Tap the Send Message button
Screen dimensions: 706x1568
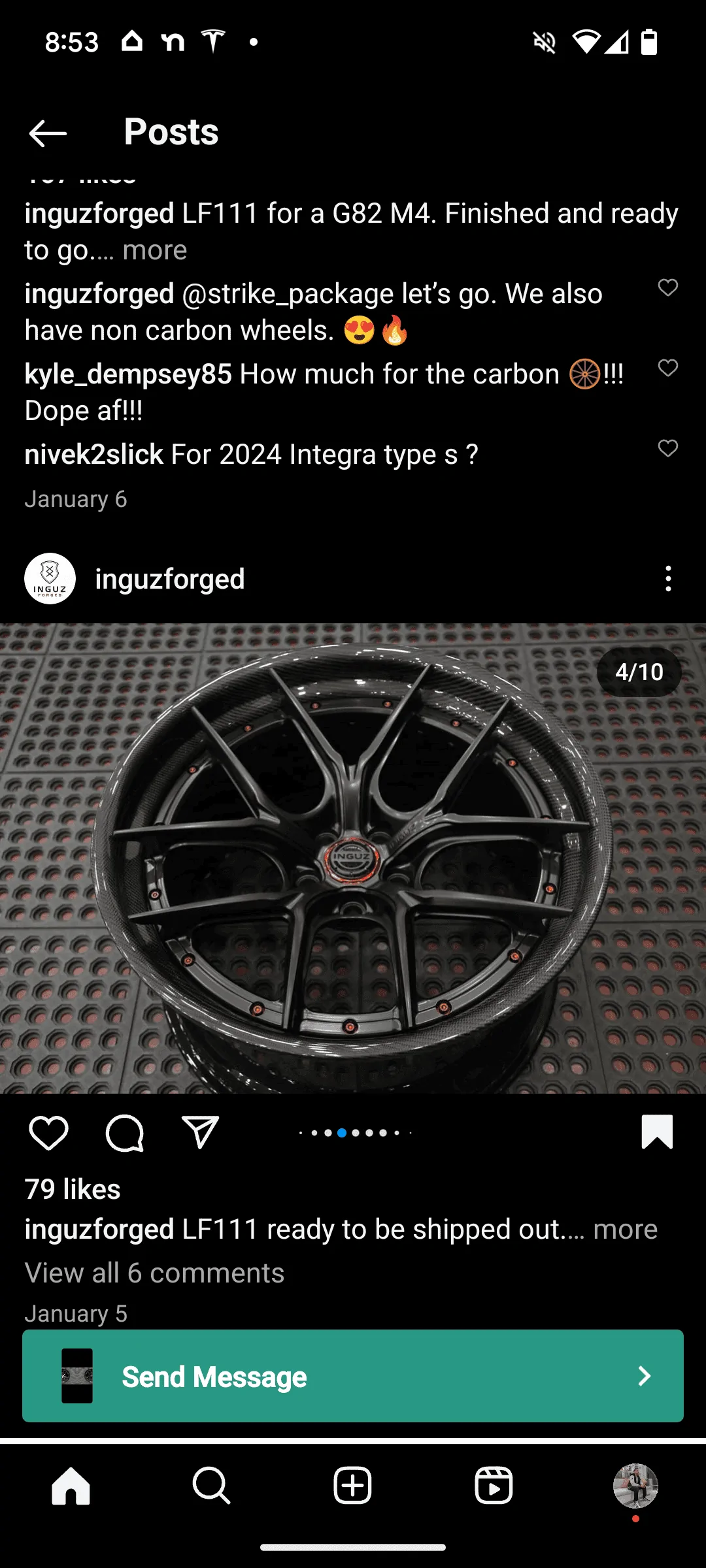point(353,1377)
